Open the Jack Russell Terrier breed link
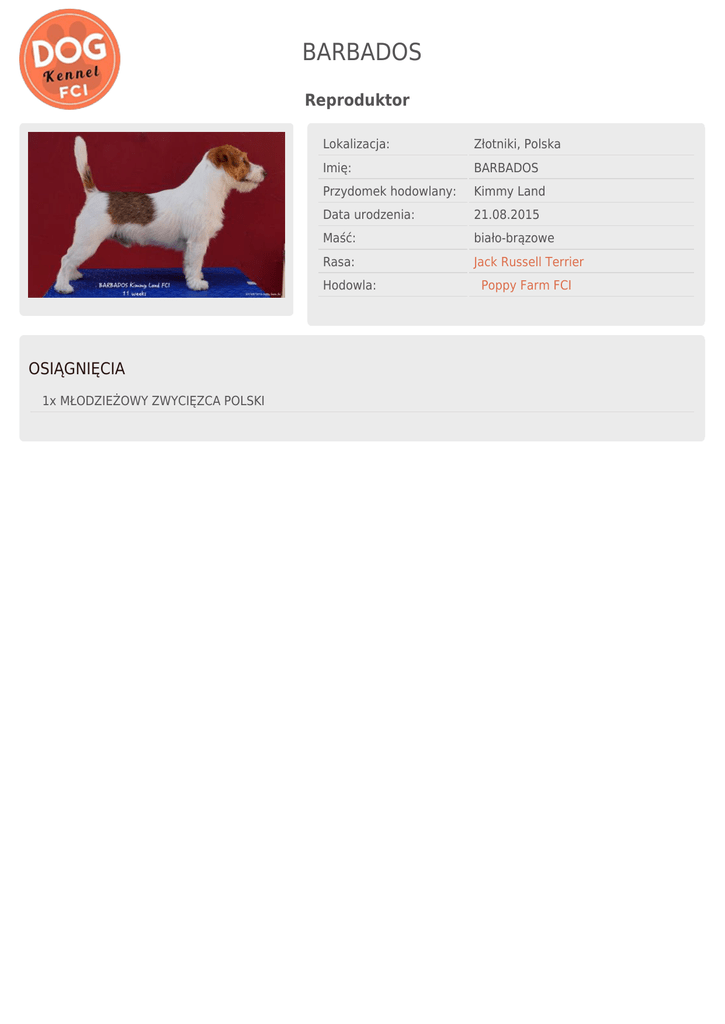Screen dimensions: 725x1024 tap(528, 262)
